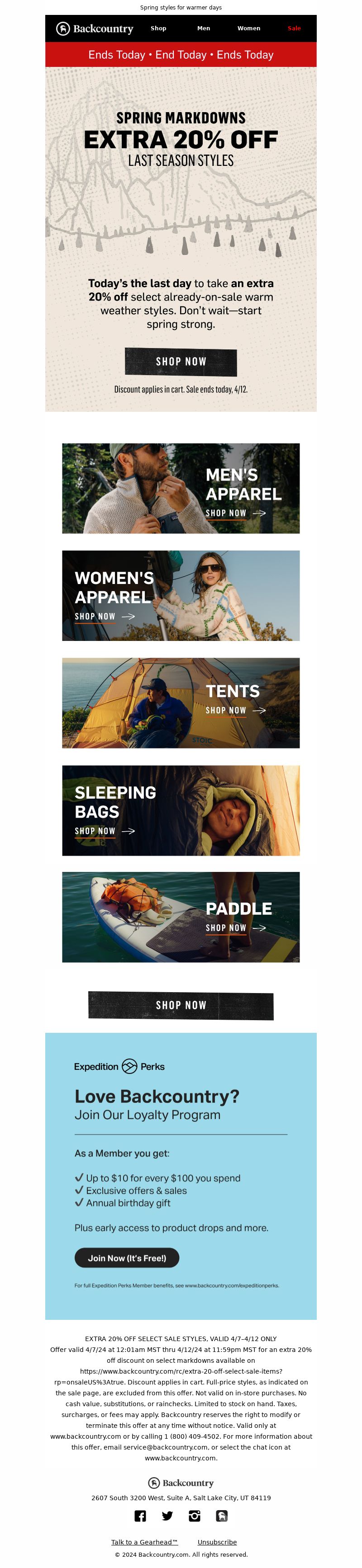The width and height of the screenshot is (362, 1568).
Task: Open the Shop link in header
Action: 158,28
